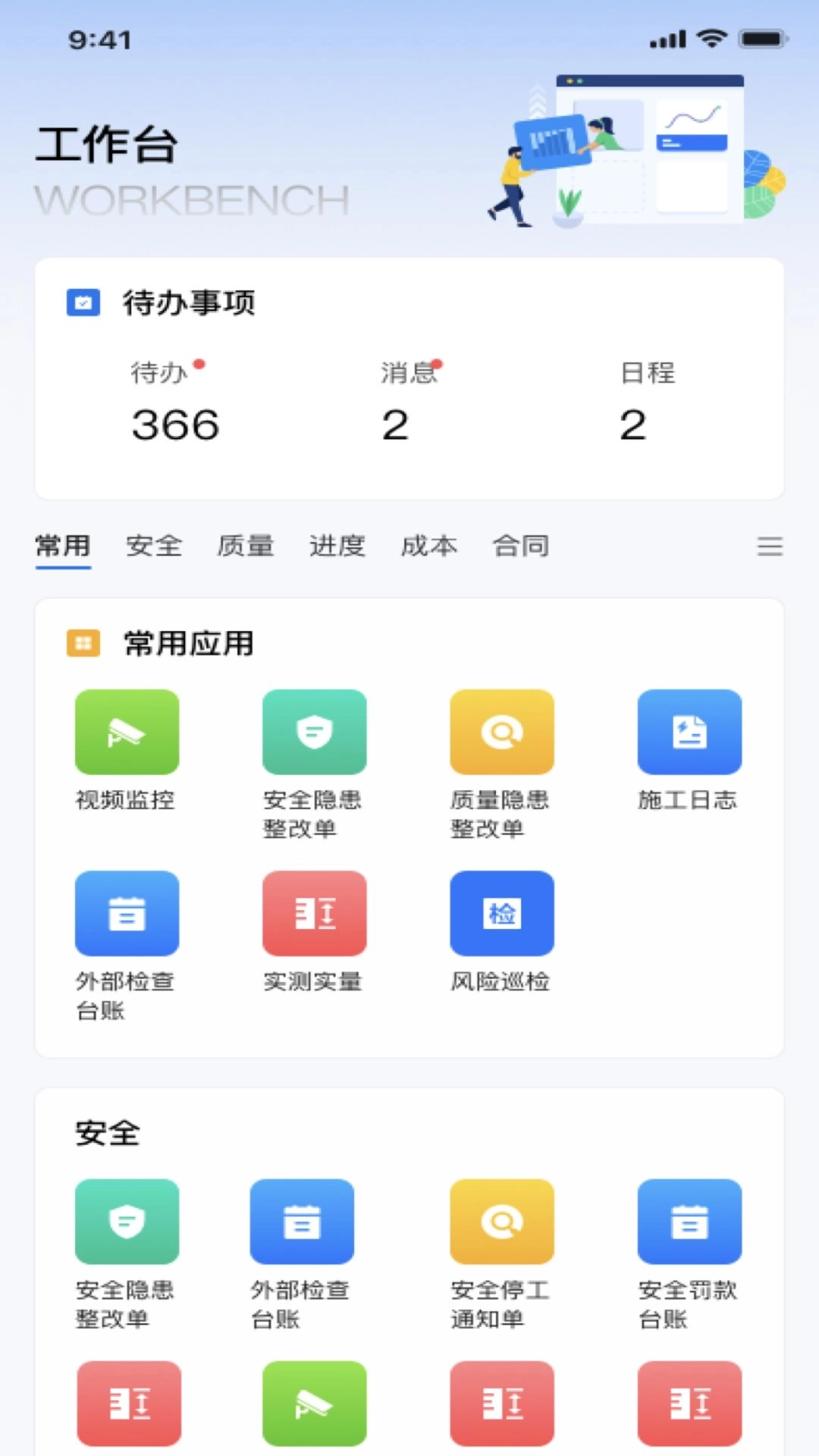Open the 实测实量 measurement app
The image size is (819, 1456).
tap(315, 913)
